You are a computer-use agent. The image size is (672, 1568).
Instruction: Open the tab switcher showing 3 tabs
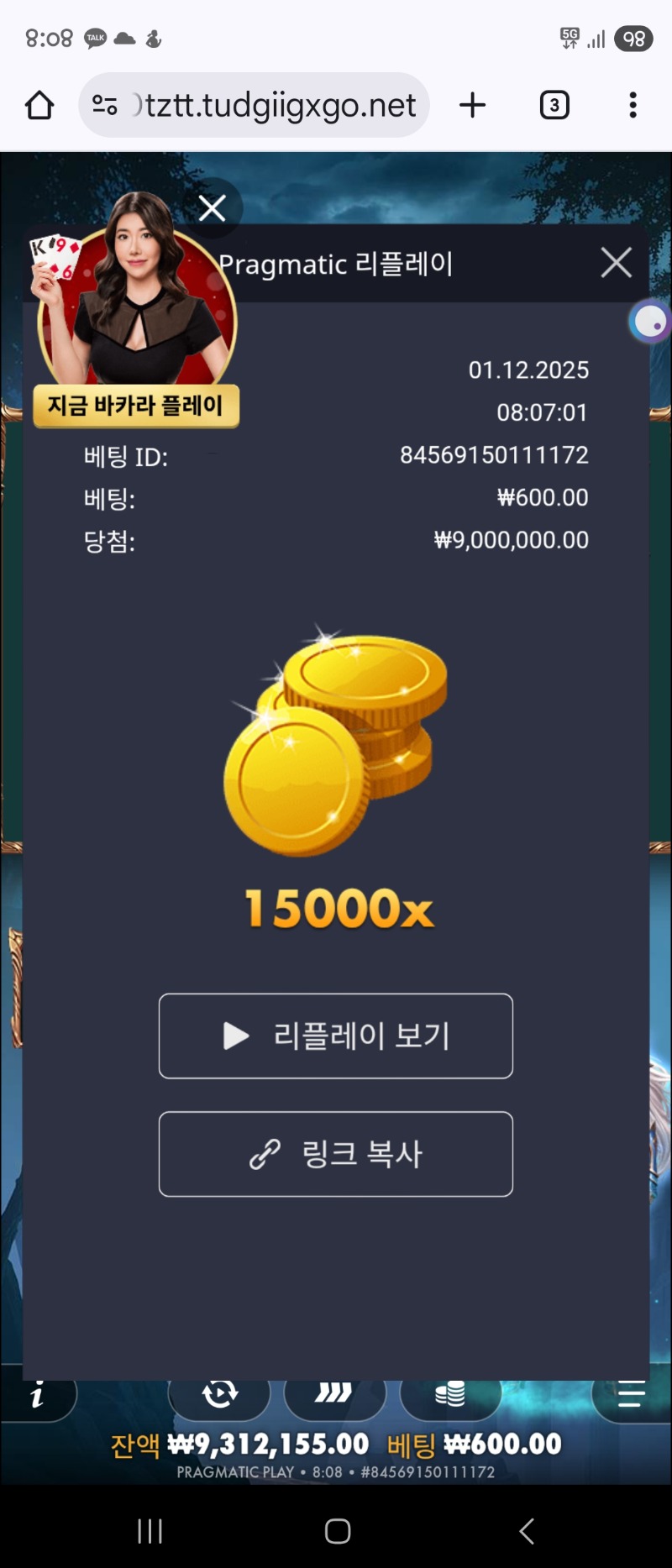tap(554, 104)
